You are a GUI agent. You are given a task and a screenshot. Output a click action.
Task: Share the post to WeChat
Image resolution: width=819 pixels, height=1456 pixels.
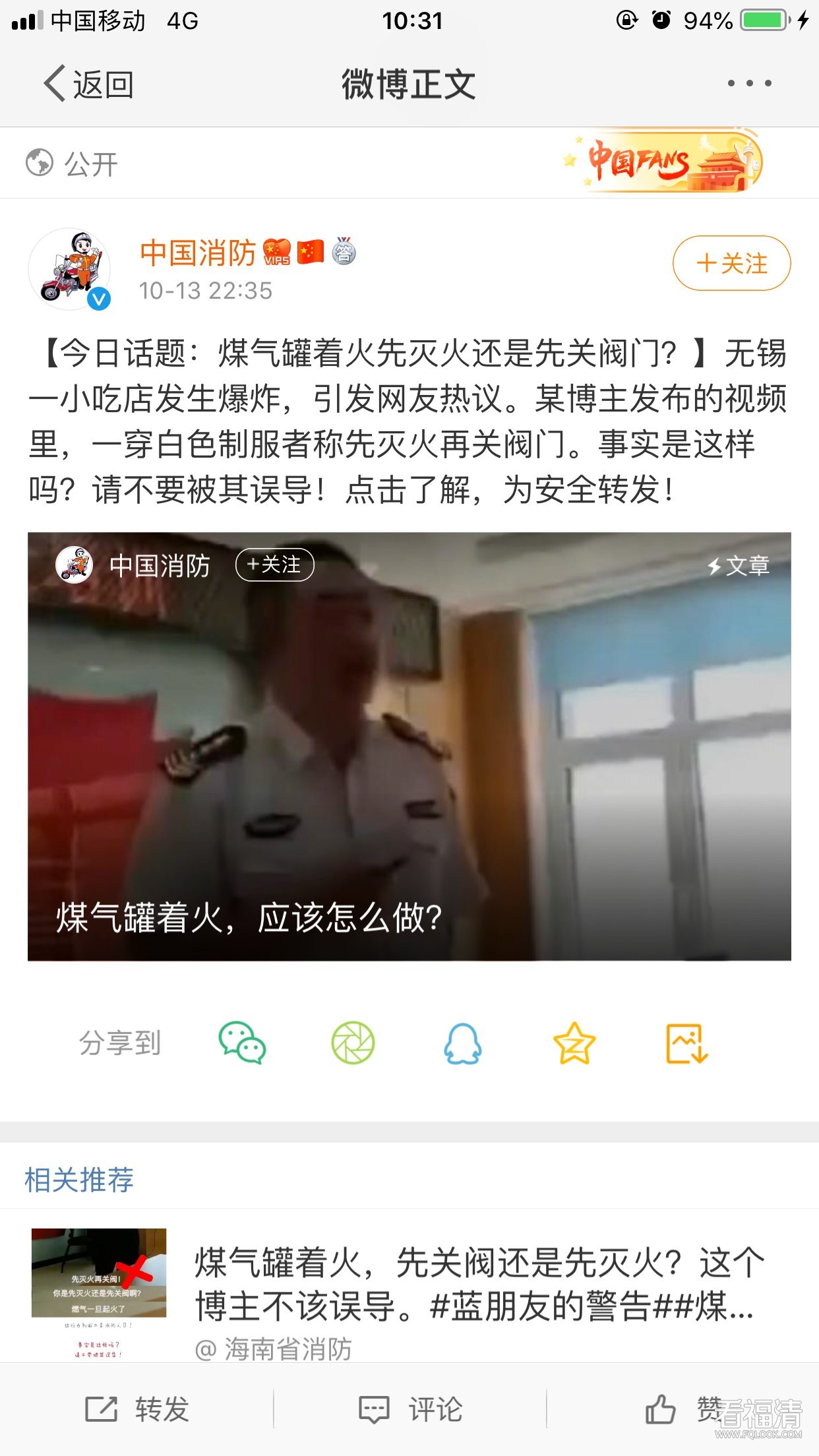(242, 1043)
